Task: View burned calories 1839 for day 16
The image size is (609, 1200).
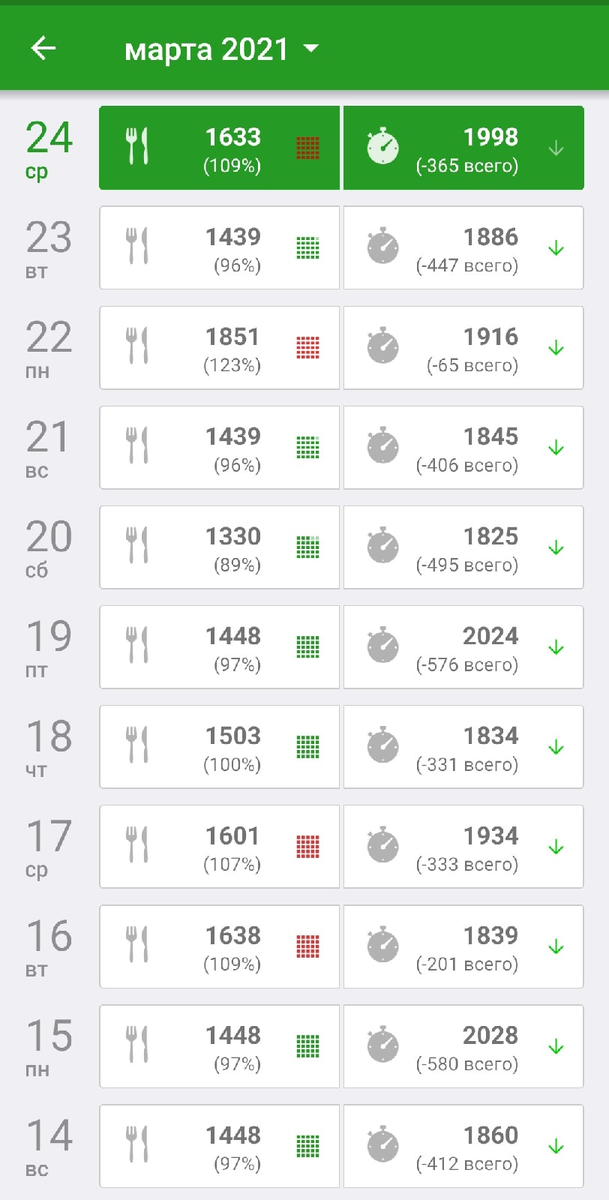Action: pos(463,947)
